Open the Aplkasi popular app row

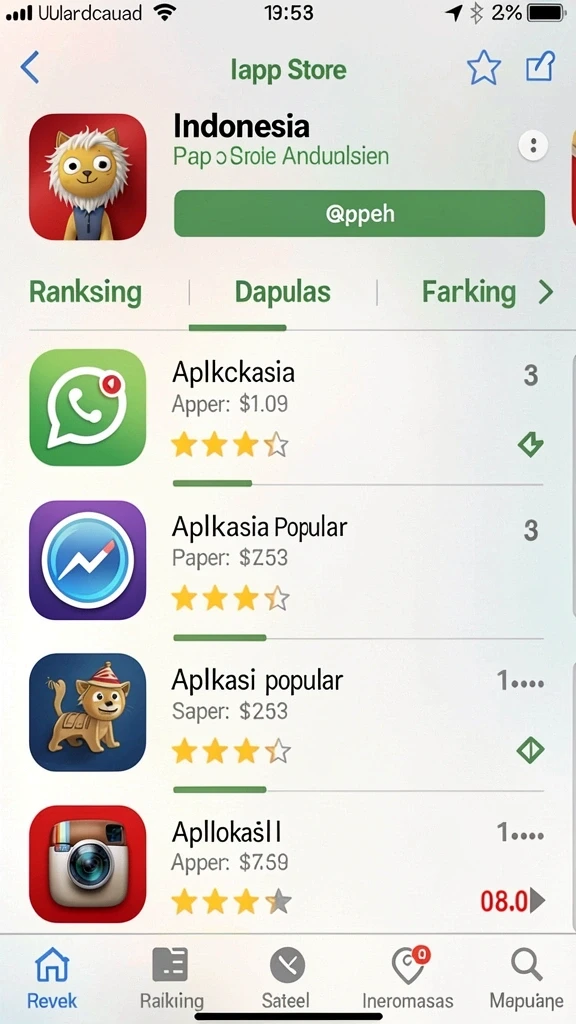pyautogui.click(x=288, y=713)
